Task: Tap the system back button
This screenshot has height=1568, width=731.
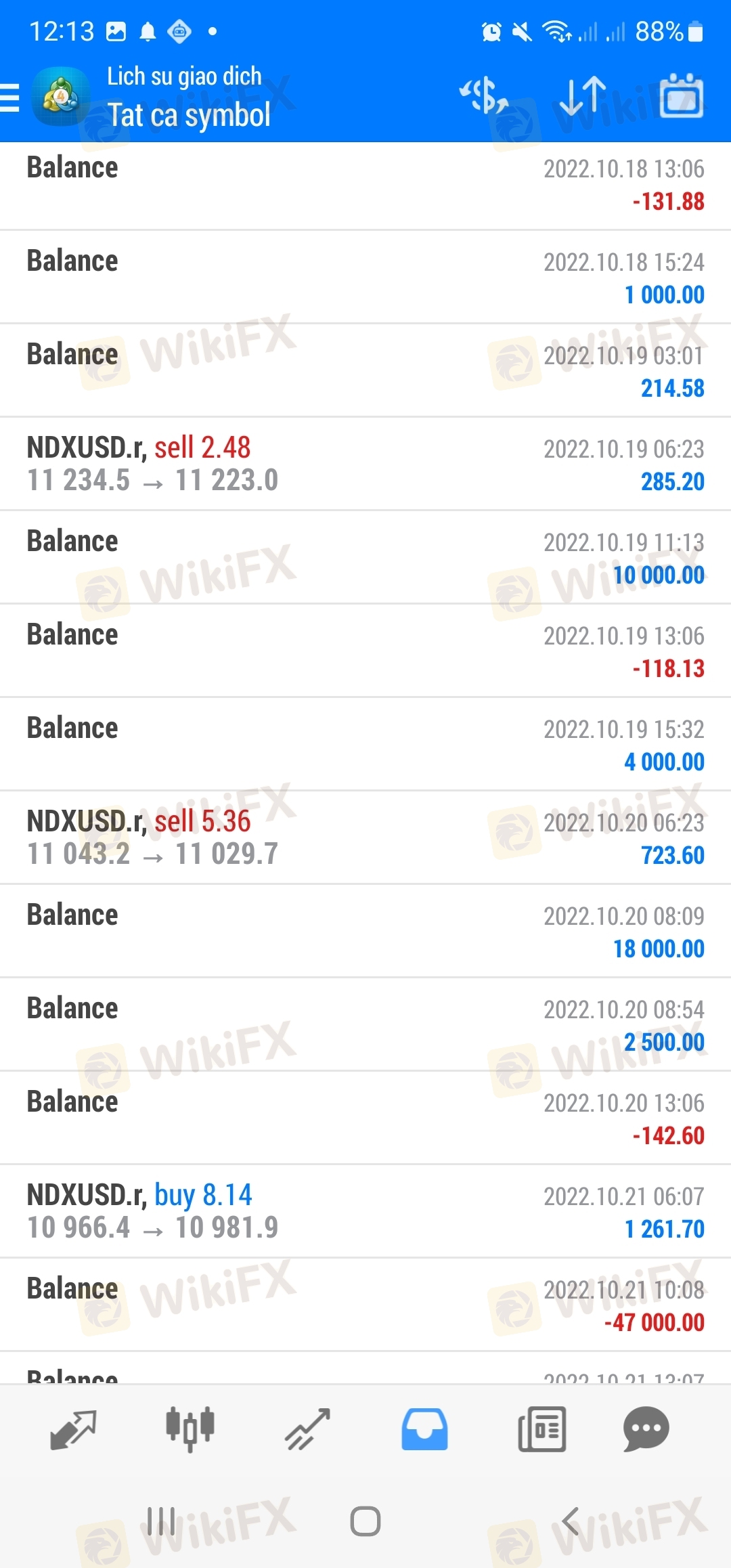Action: click(x=571, y=1521)
